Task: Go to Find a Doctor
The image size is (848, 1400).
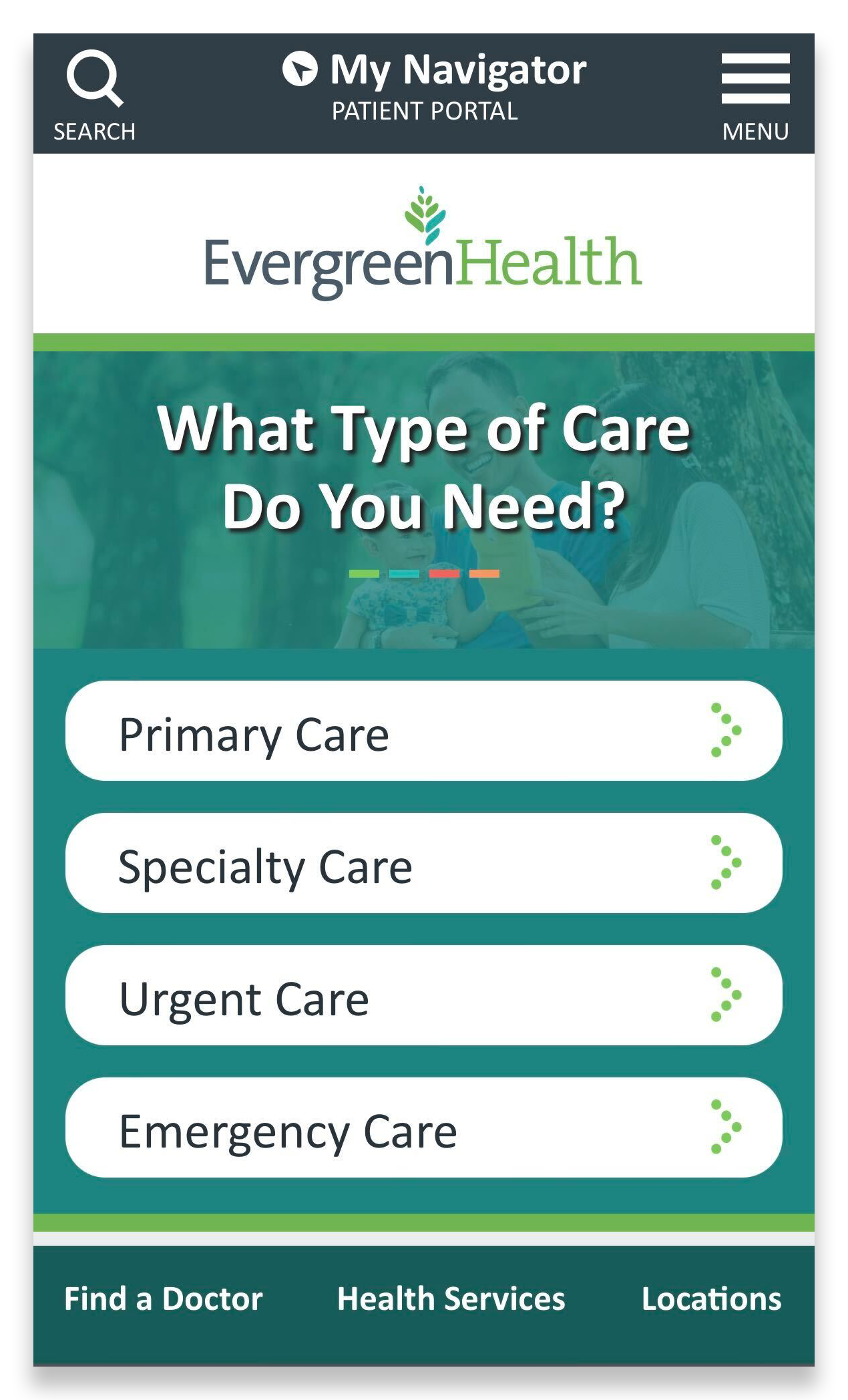Action: tap(164, 1299)
